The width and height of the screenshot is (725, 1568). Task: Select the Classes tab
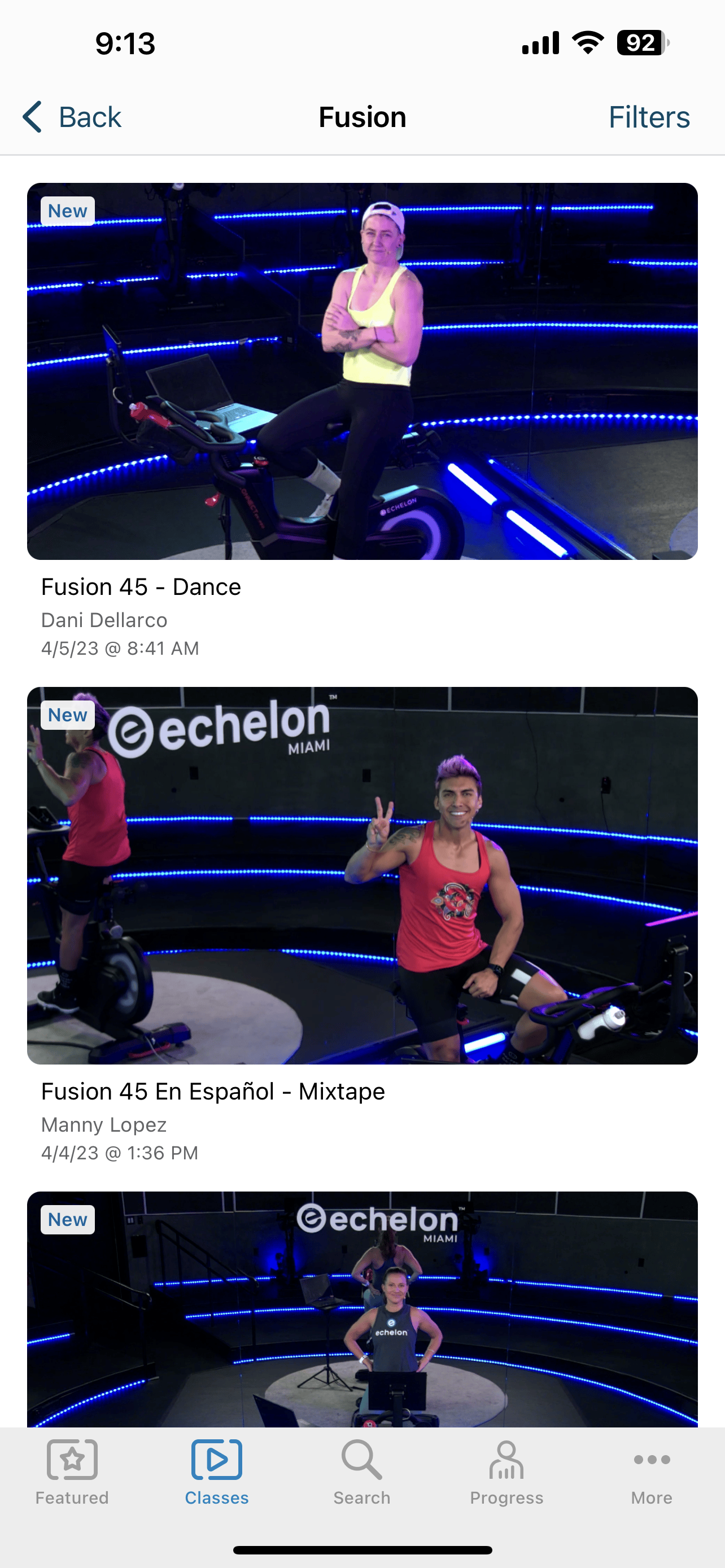click(217, 1472)
